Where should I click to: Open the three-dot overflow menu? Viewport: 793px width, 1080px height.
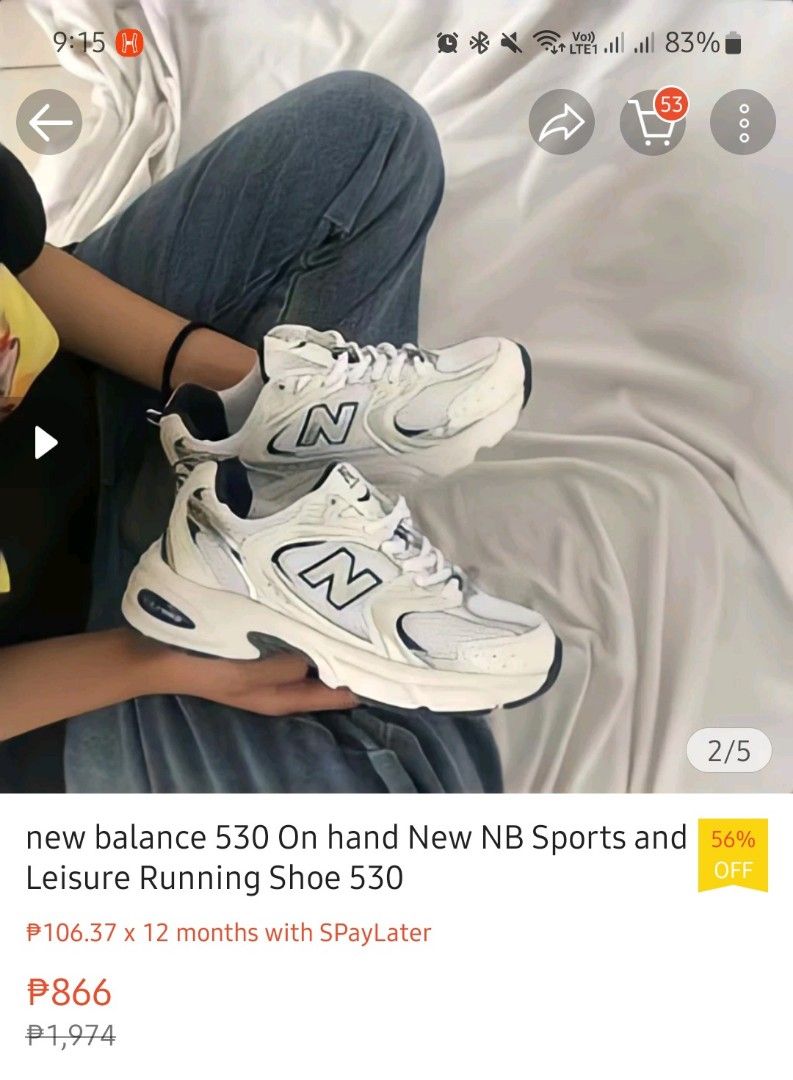tap(743, 121)
